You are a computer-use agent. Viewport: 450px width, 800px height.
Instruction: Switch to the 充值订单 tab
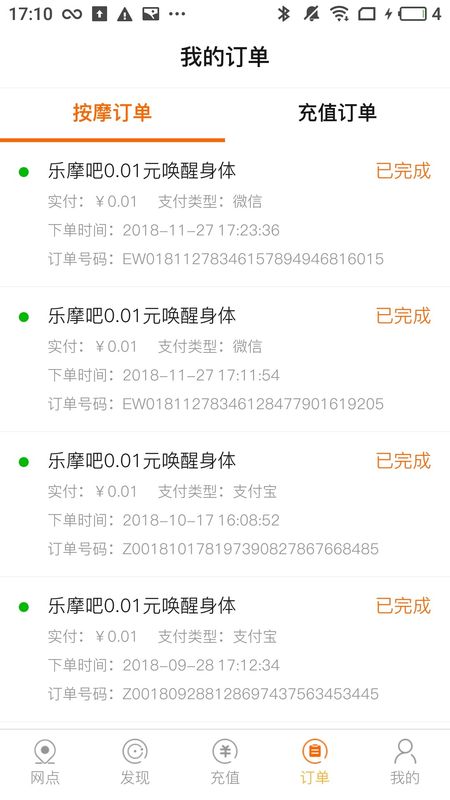337,113
